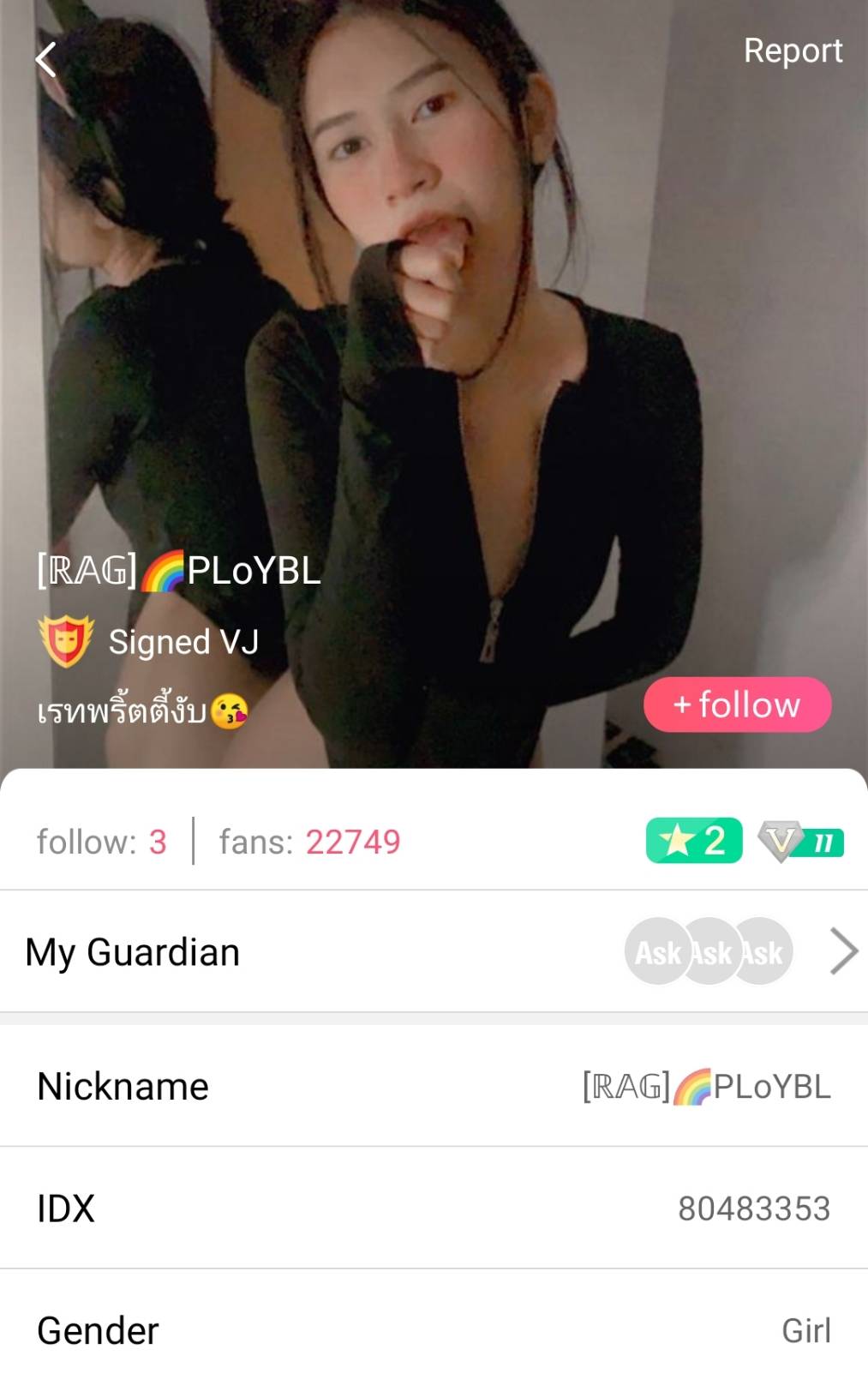The height and width of the screenshot is (1385, 868).
Task: Go back using the top-left arrow
Action: click(x=46, y=60)
